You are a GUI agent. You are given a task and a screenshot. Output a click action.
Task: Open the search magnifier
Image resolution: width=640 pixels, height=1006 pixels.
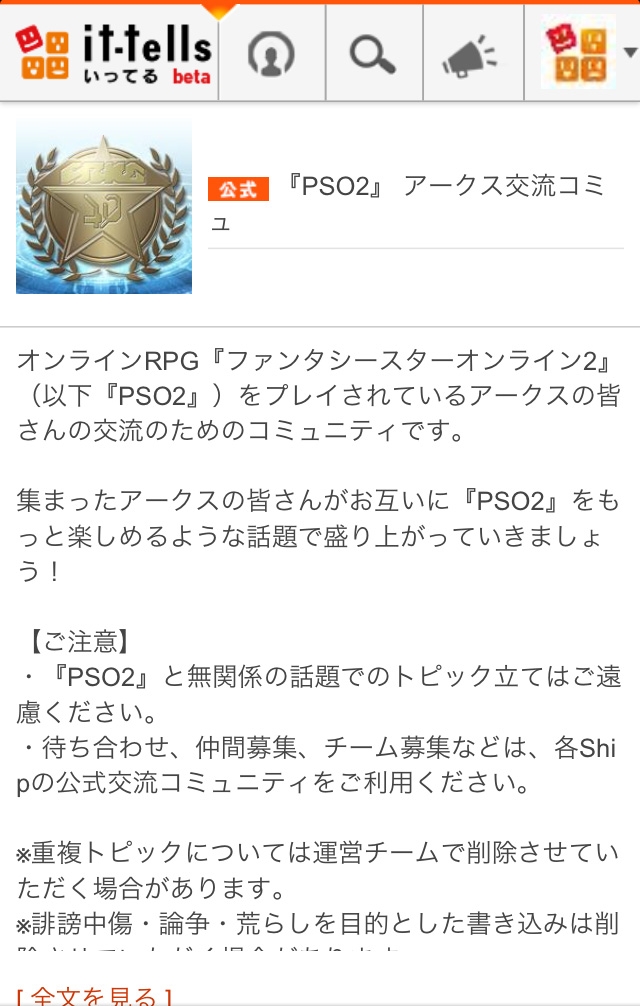(372, 54)
